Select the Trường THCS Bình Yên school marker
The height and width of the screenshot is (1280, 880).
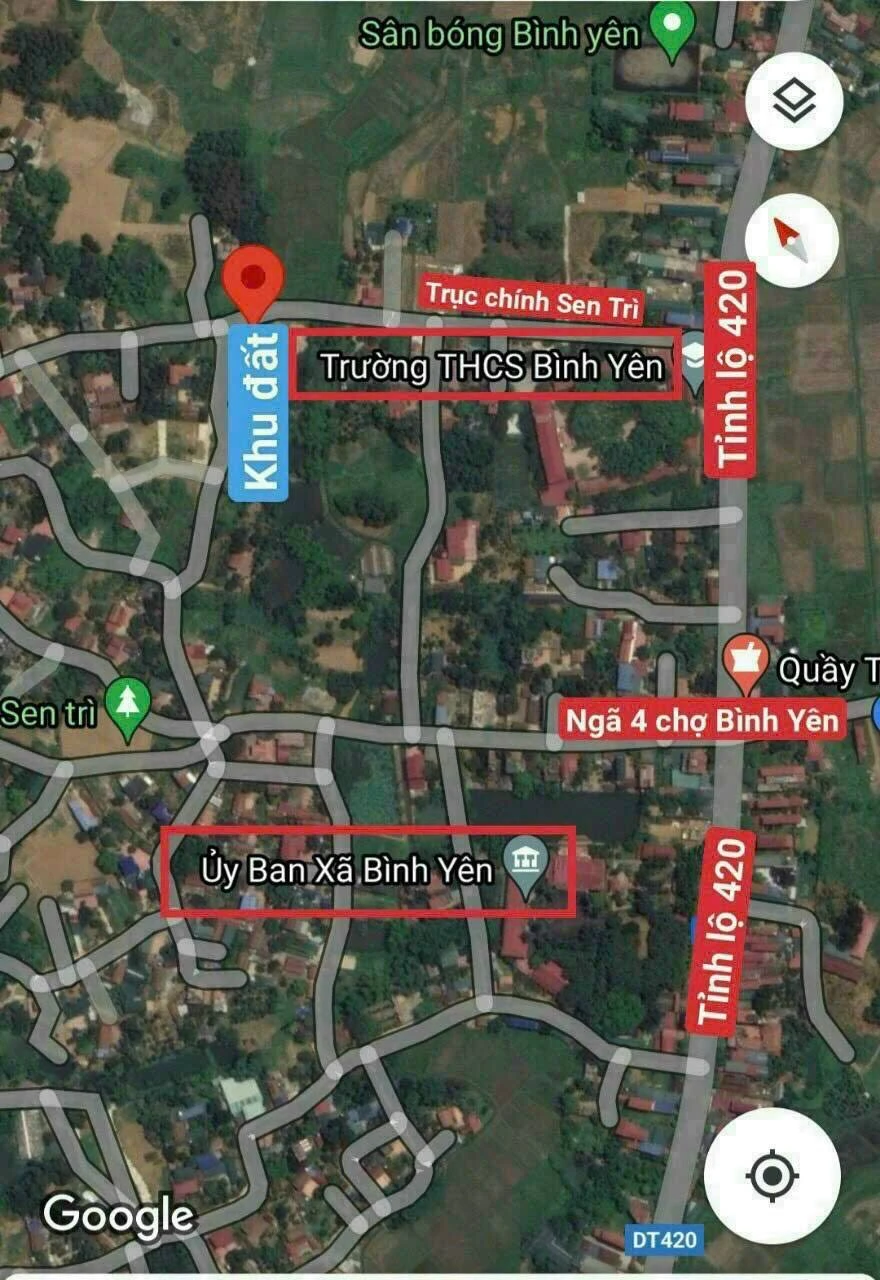[695, 367]
